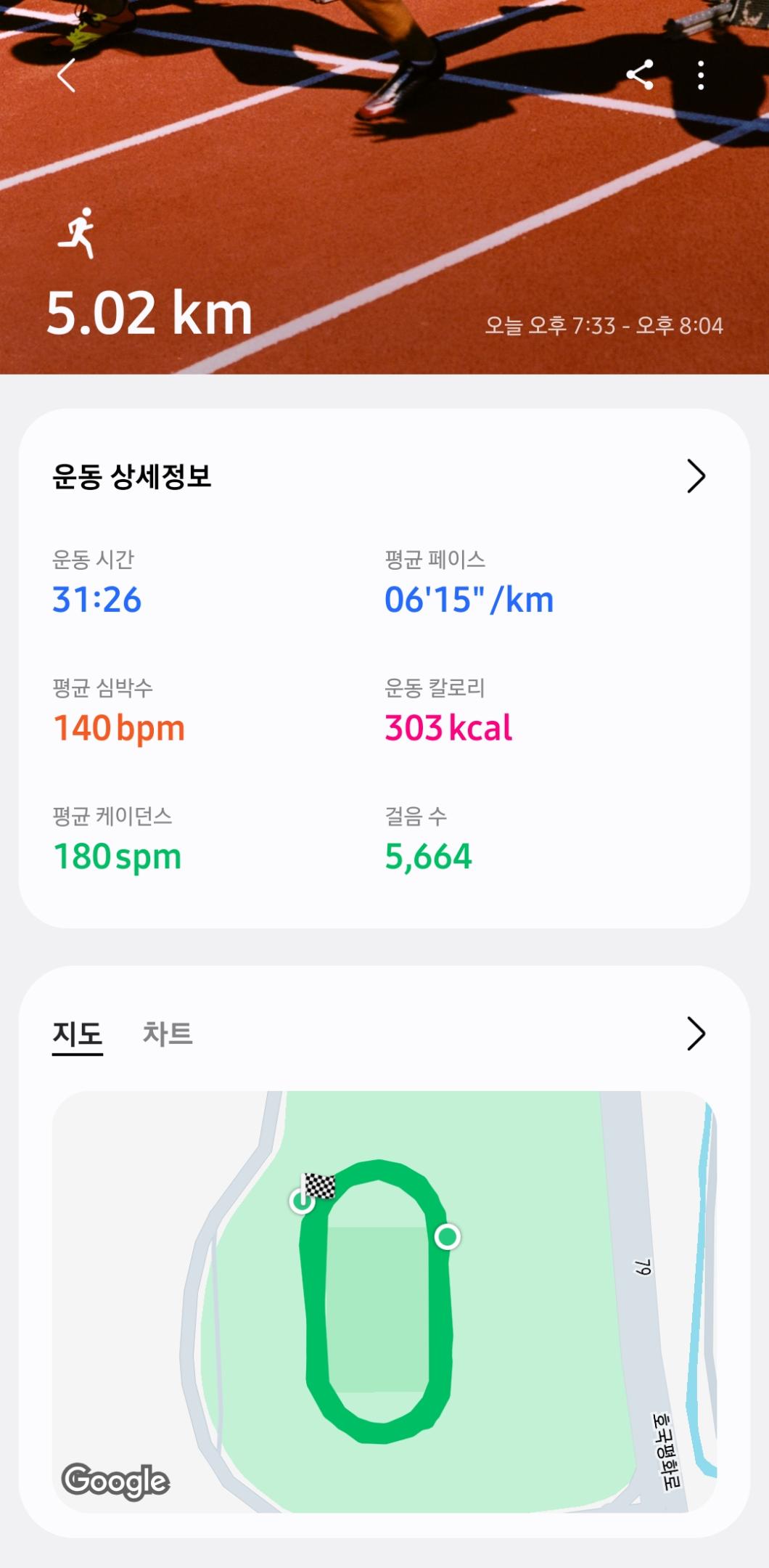The height and width of the screenshot is (1568, 769).
Task: Select the workout duration 31:26
Action: coord(98,598)
